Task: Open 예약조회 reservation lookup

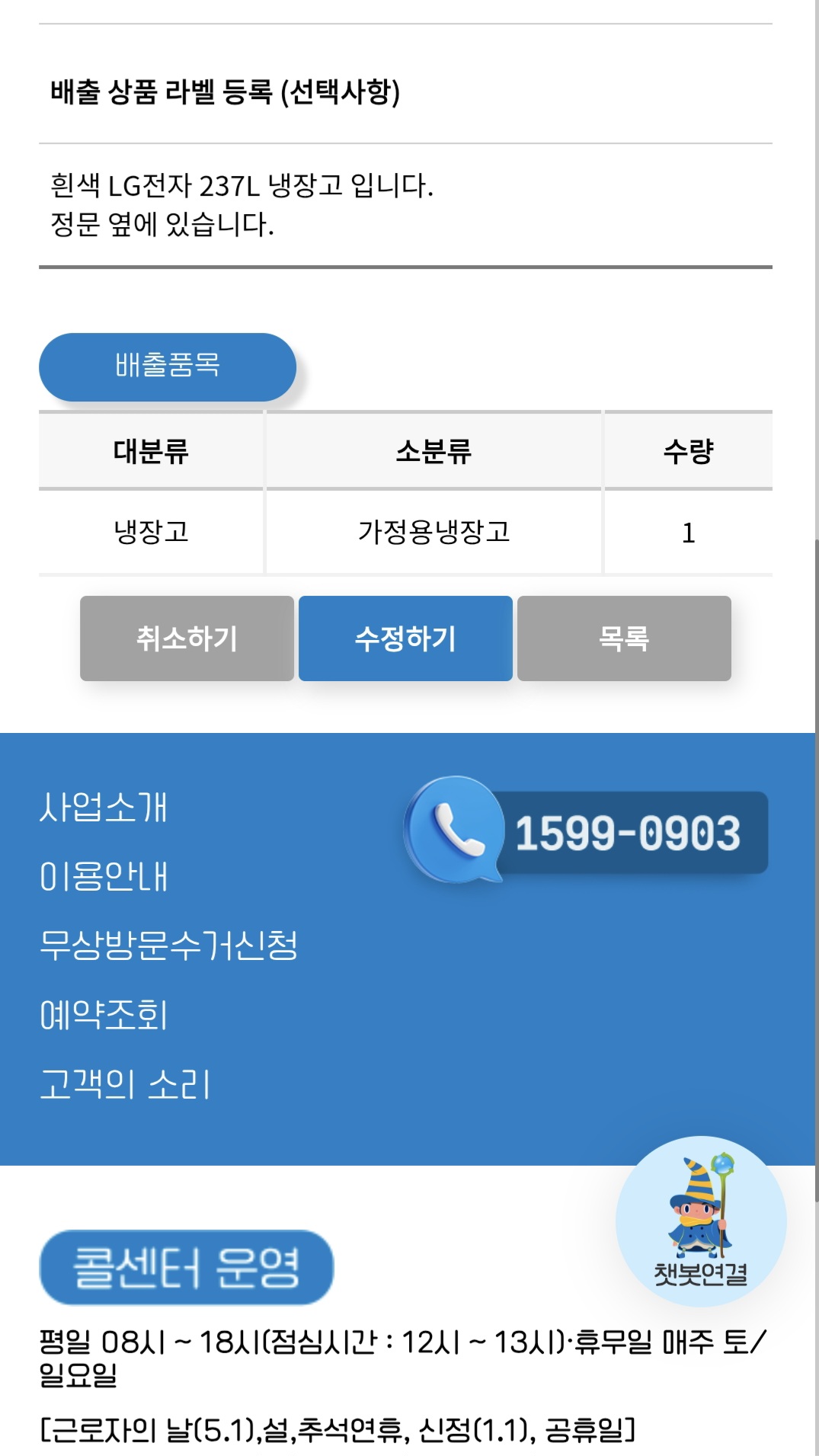Action: (104, 1016)
